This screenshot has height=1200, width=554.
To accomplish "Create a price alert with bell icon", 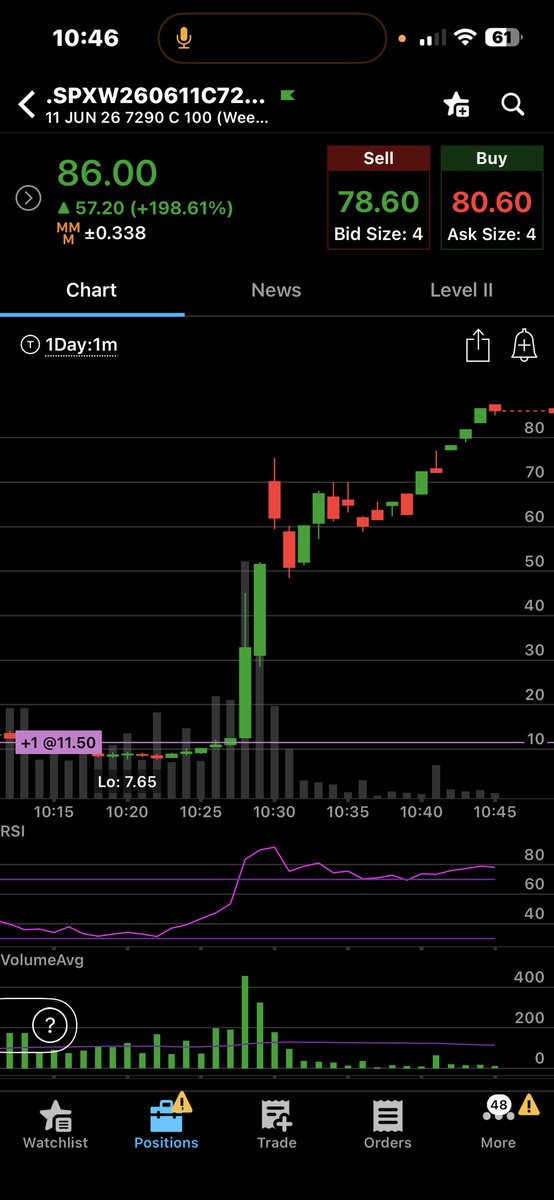I will (524, 346).
